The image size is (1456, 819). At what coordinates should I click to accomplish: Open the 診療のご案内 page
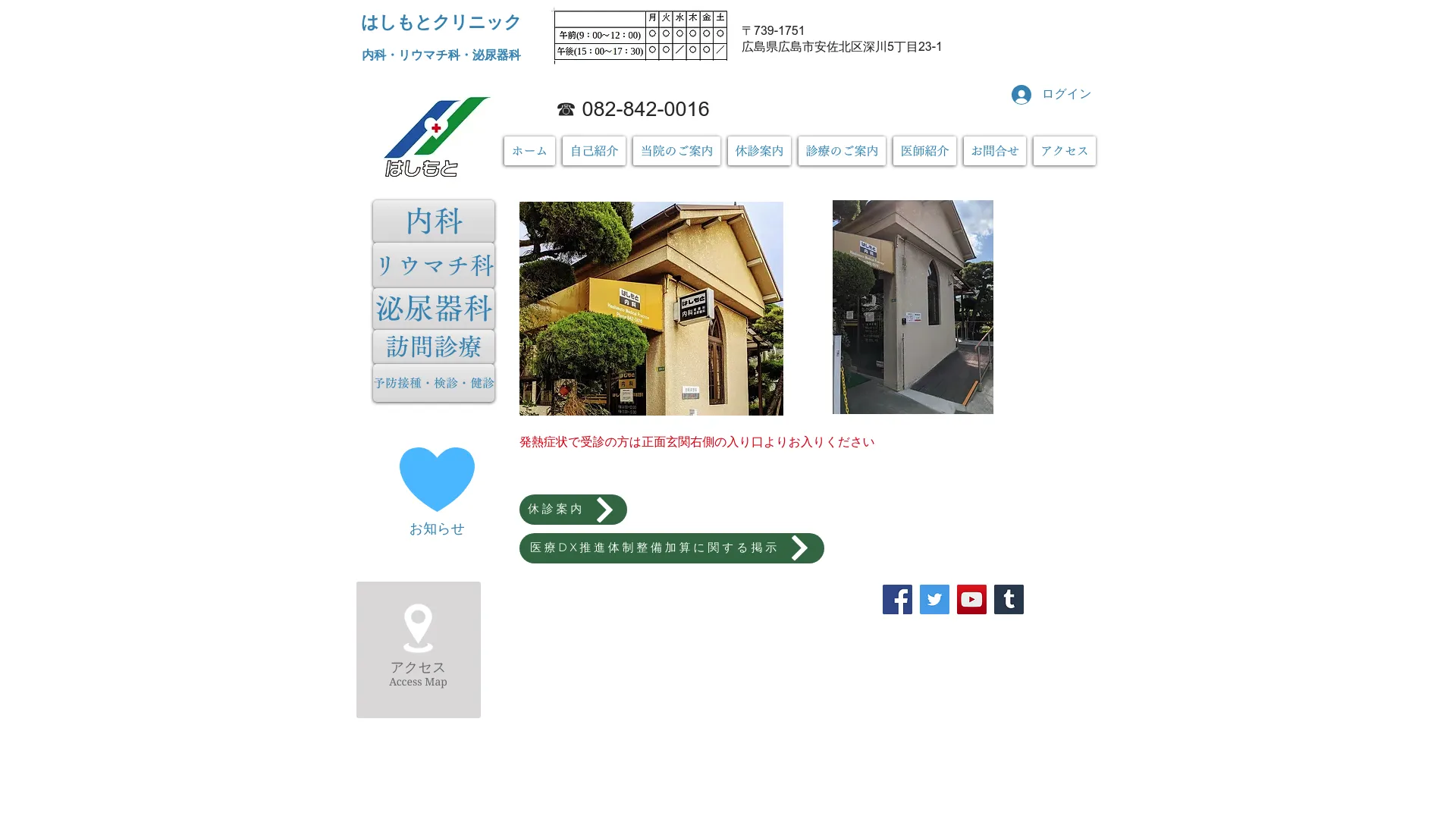842,151
